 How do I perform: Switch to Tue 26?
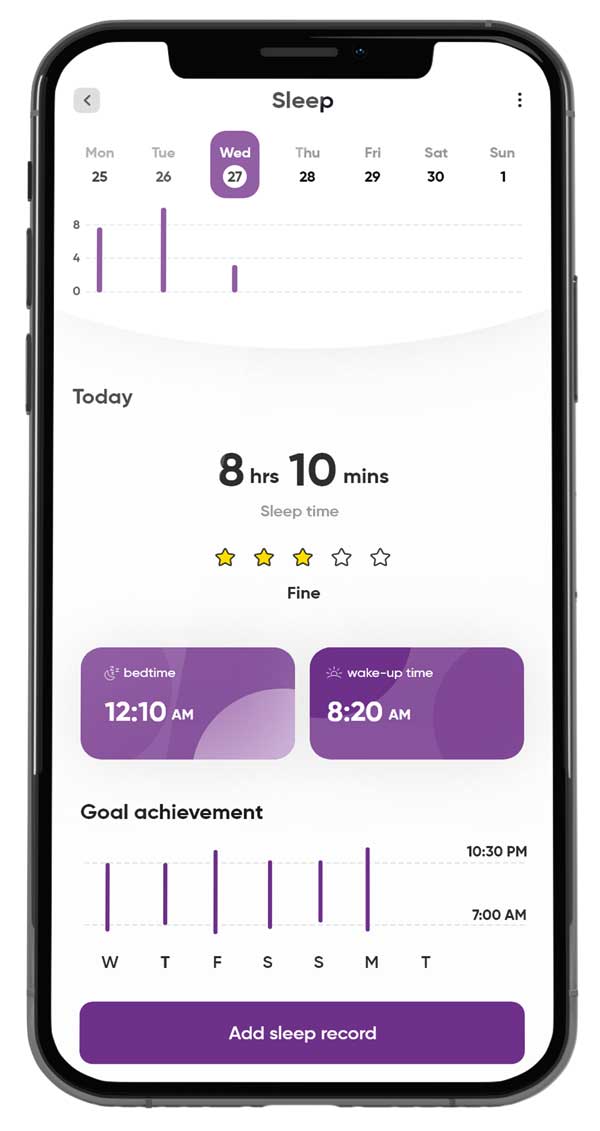pos(163,164)
